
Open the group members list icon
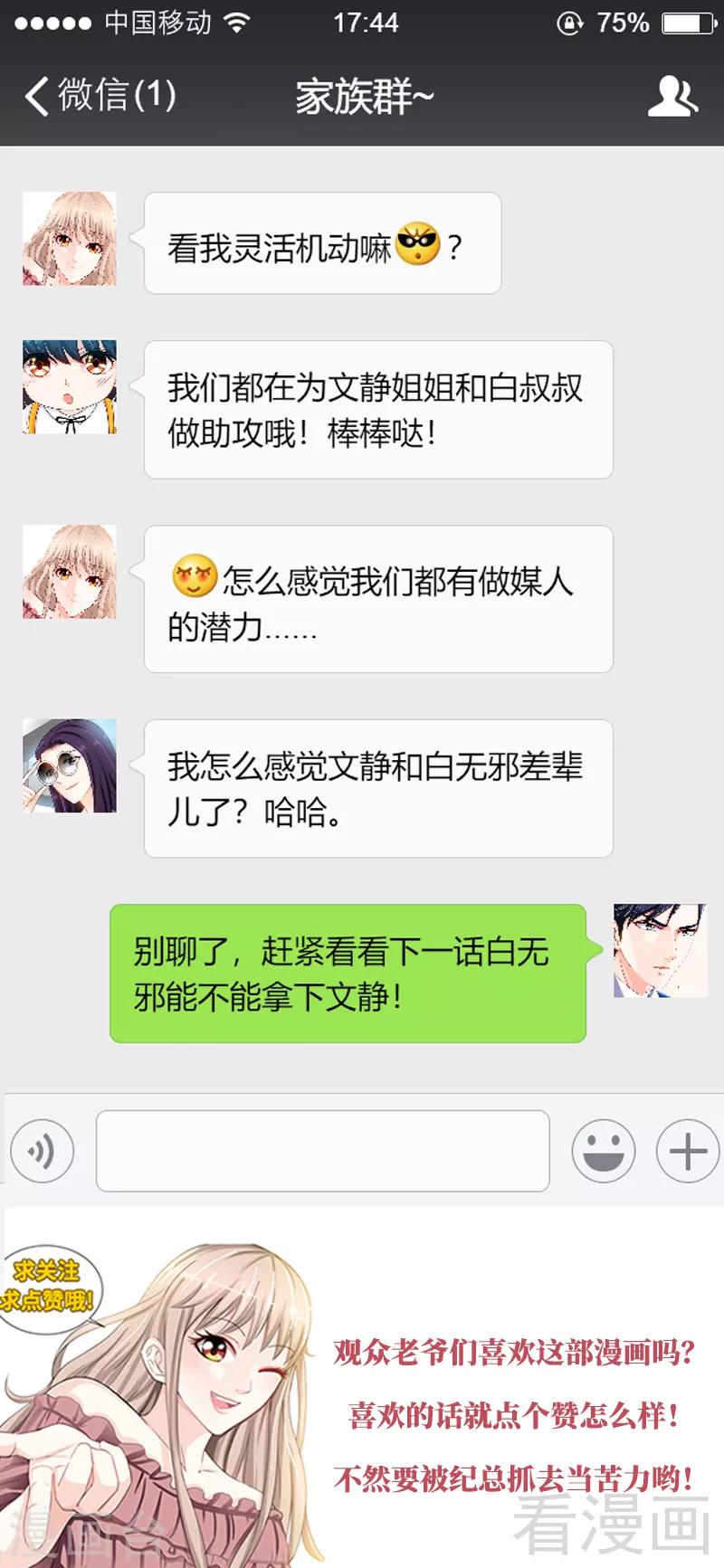coord(673,94)
